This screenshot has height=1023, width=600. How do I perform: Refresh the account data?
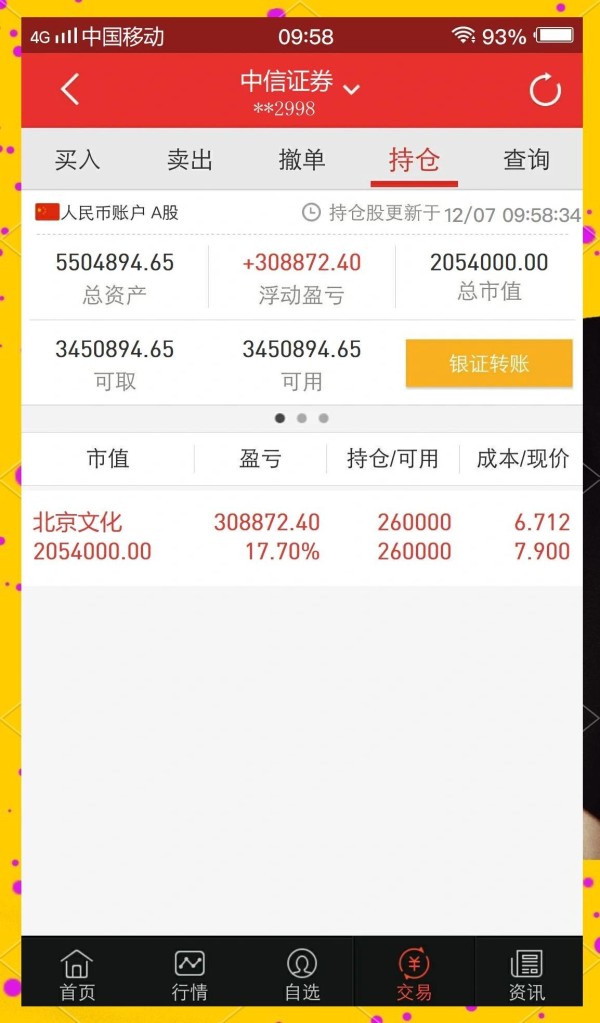(x=545, y=90)
